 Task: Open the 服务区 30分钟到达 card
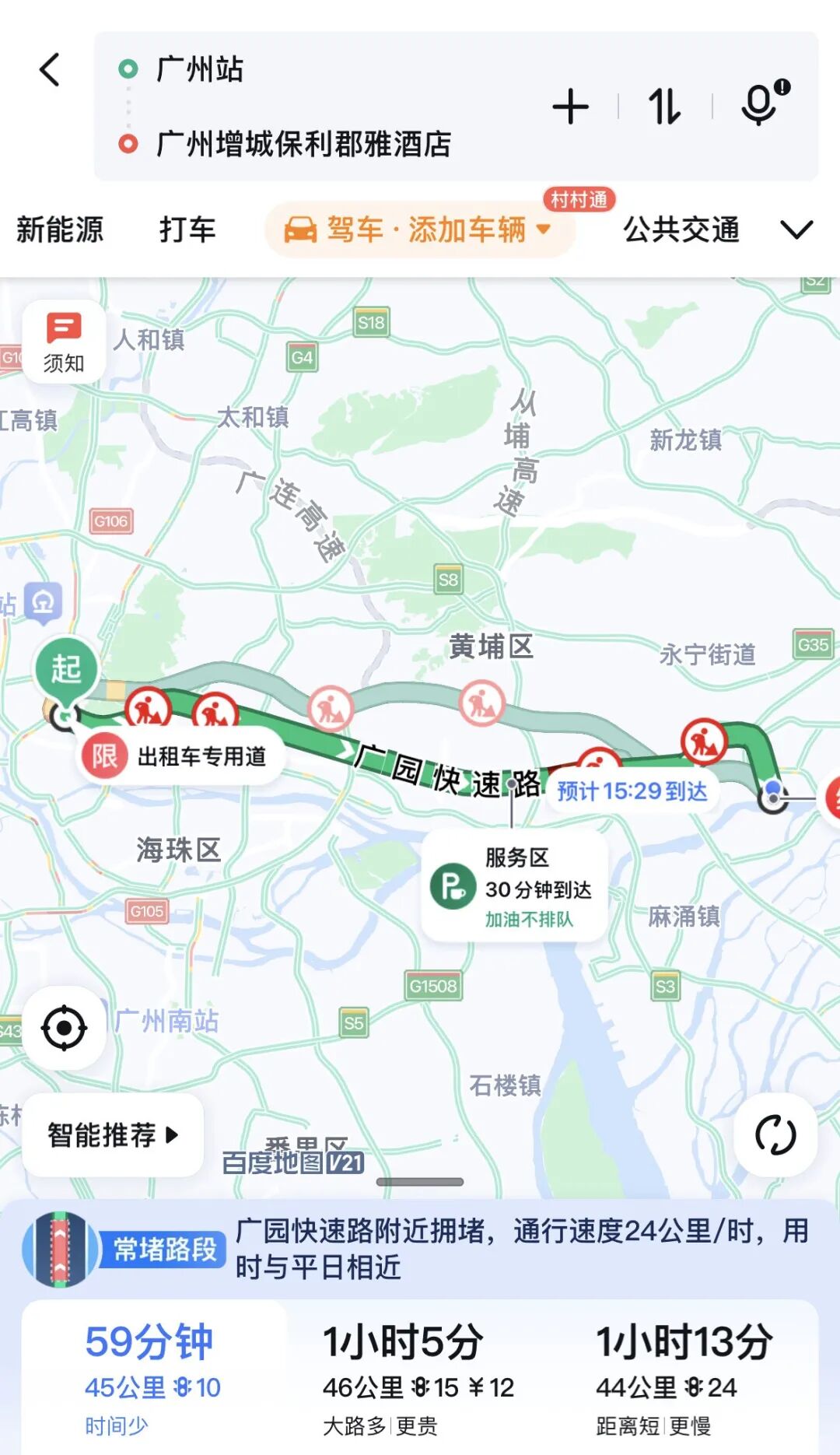tap(514, 887)
